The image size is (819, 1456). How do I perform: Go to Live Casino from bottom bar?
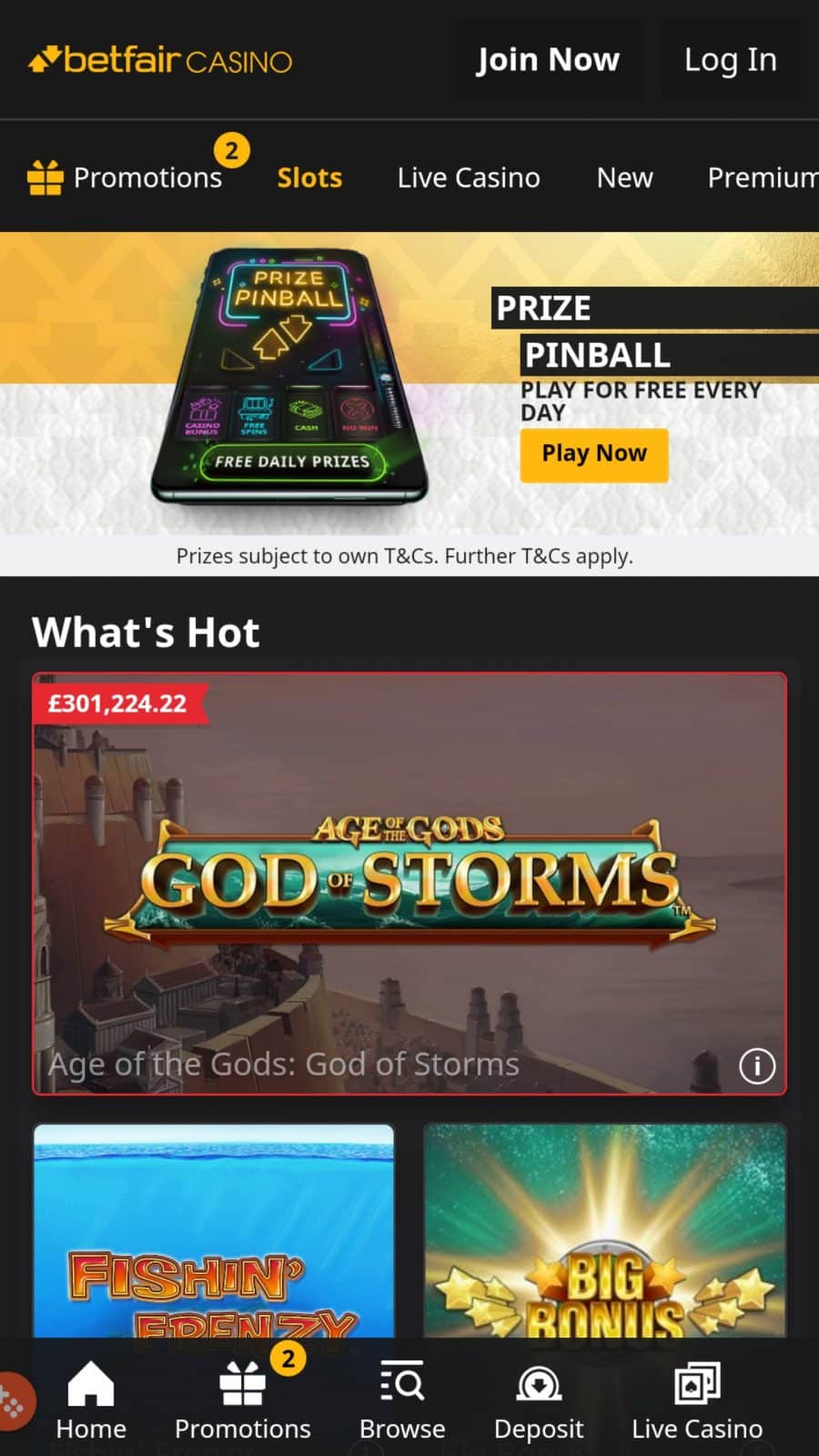(697, 1401)
